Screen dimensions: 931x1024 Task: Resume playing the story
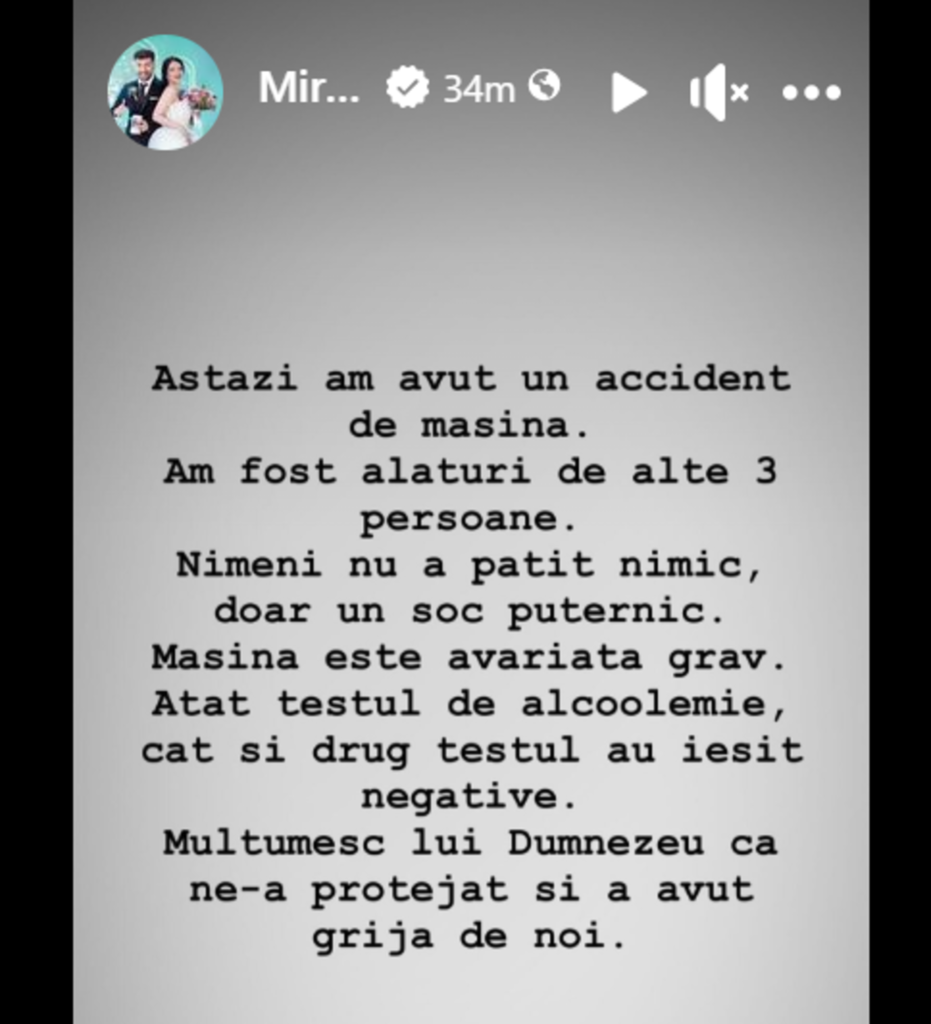pyautogui.click(x=628, y=93)
